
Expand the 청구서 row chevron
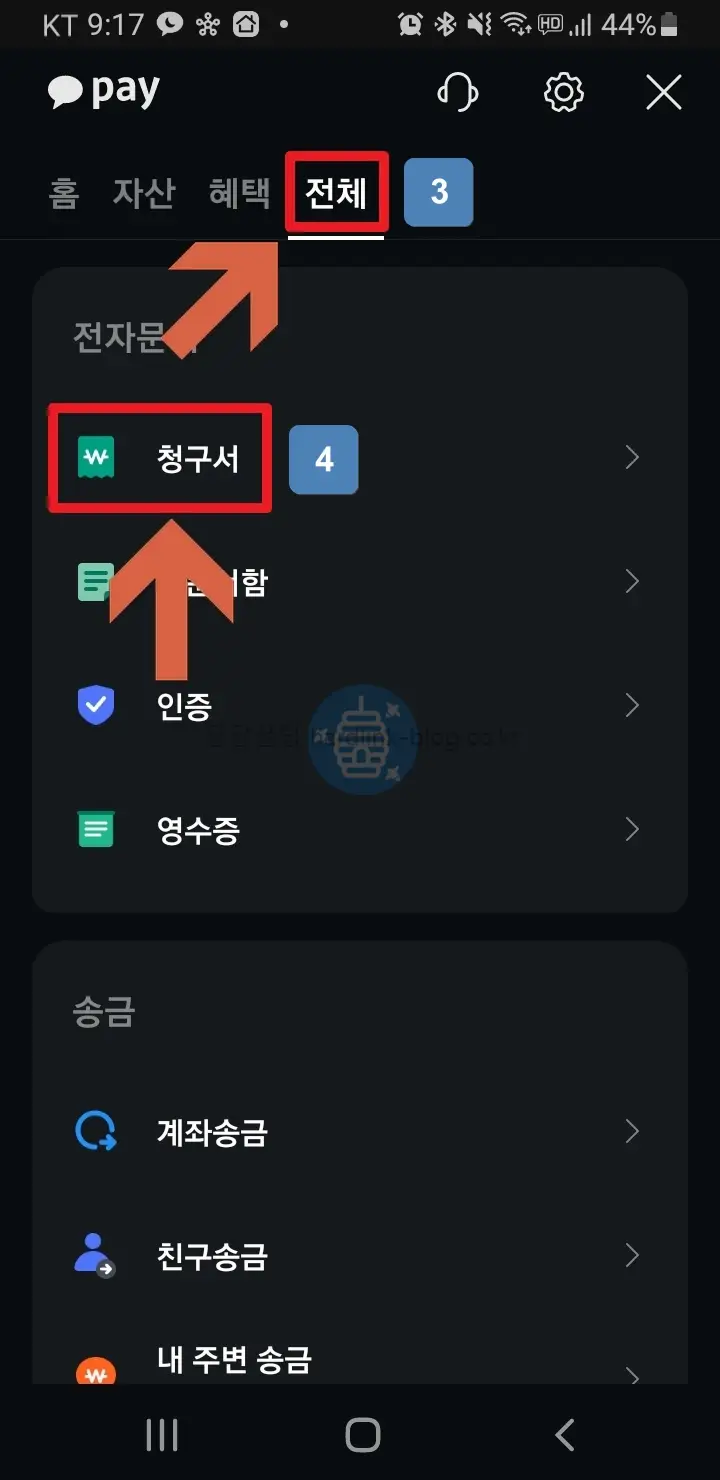pyautogui.click(x=632, y=457)
